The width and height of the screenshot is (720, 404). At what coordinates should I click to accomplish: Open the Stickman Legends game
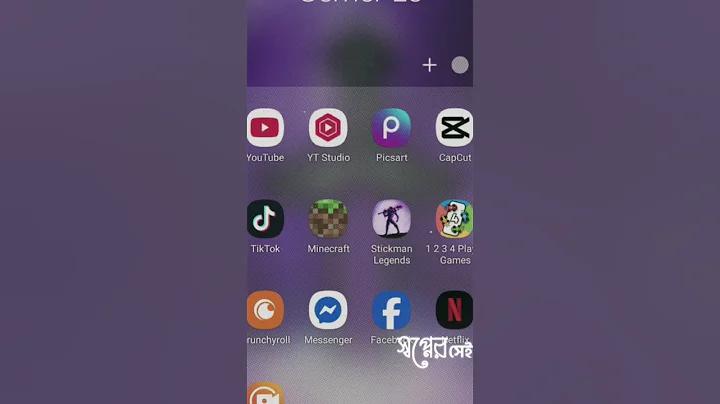tap(391, 219)
